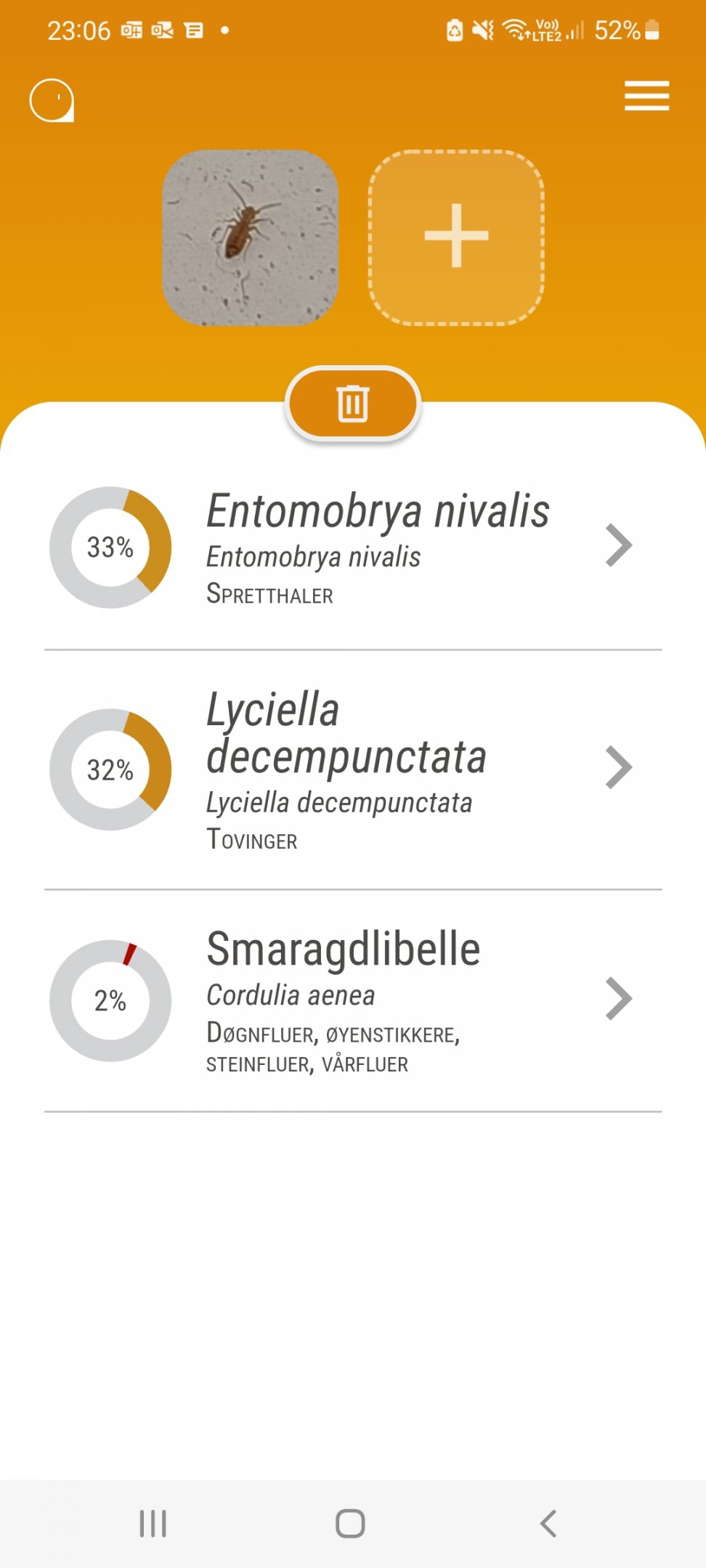This screenshot has width=706, height=1568.
Task: Open the hamburger menu
Action: coord(646,96)
